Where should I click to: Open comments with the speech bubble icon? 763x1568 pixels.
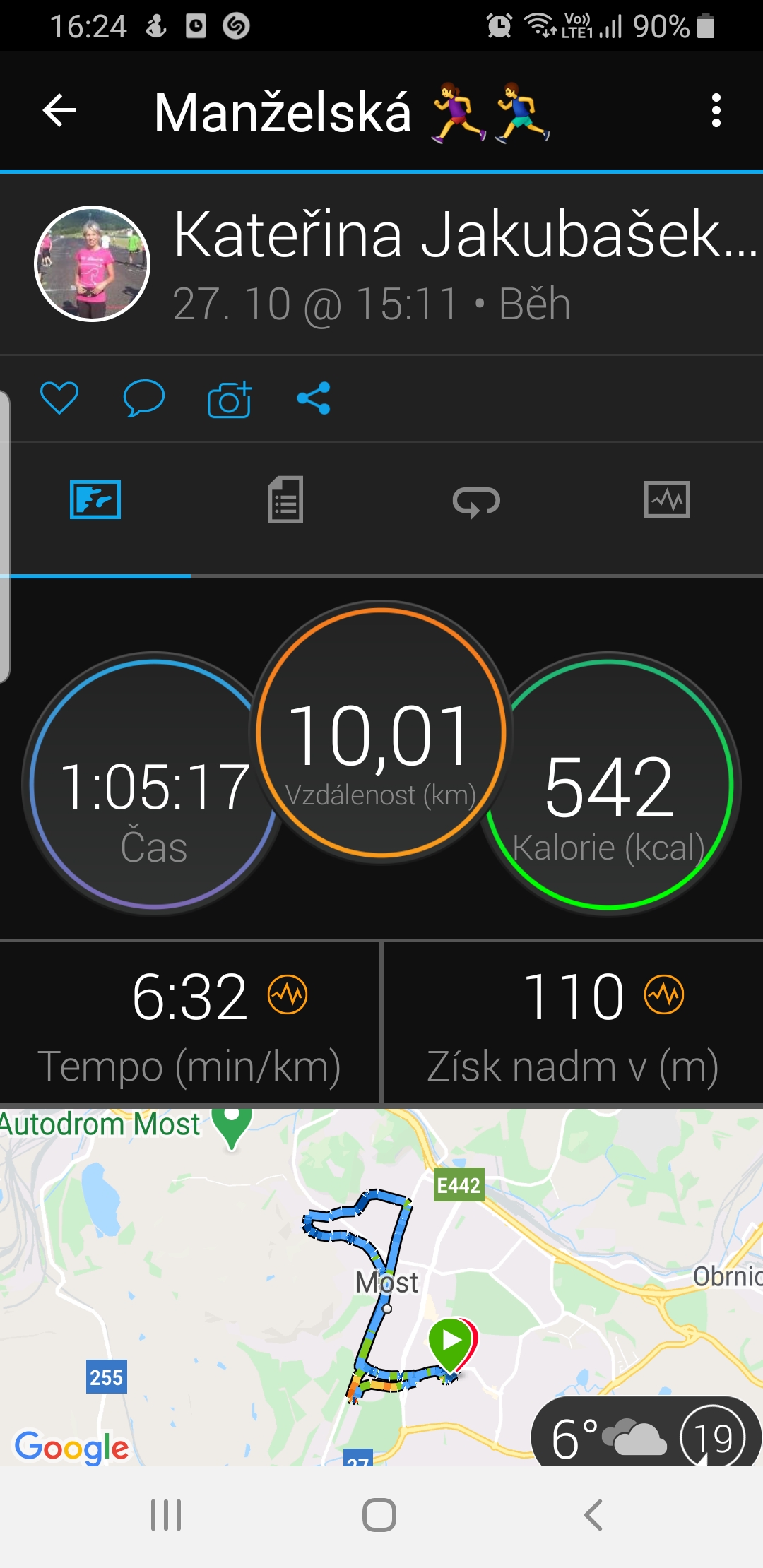click(x=144, y=398)
